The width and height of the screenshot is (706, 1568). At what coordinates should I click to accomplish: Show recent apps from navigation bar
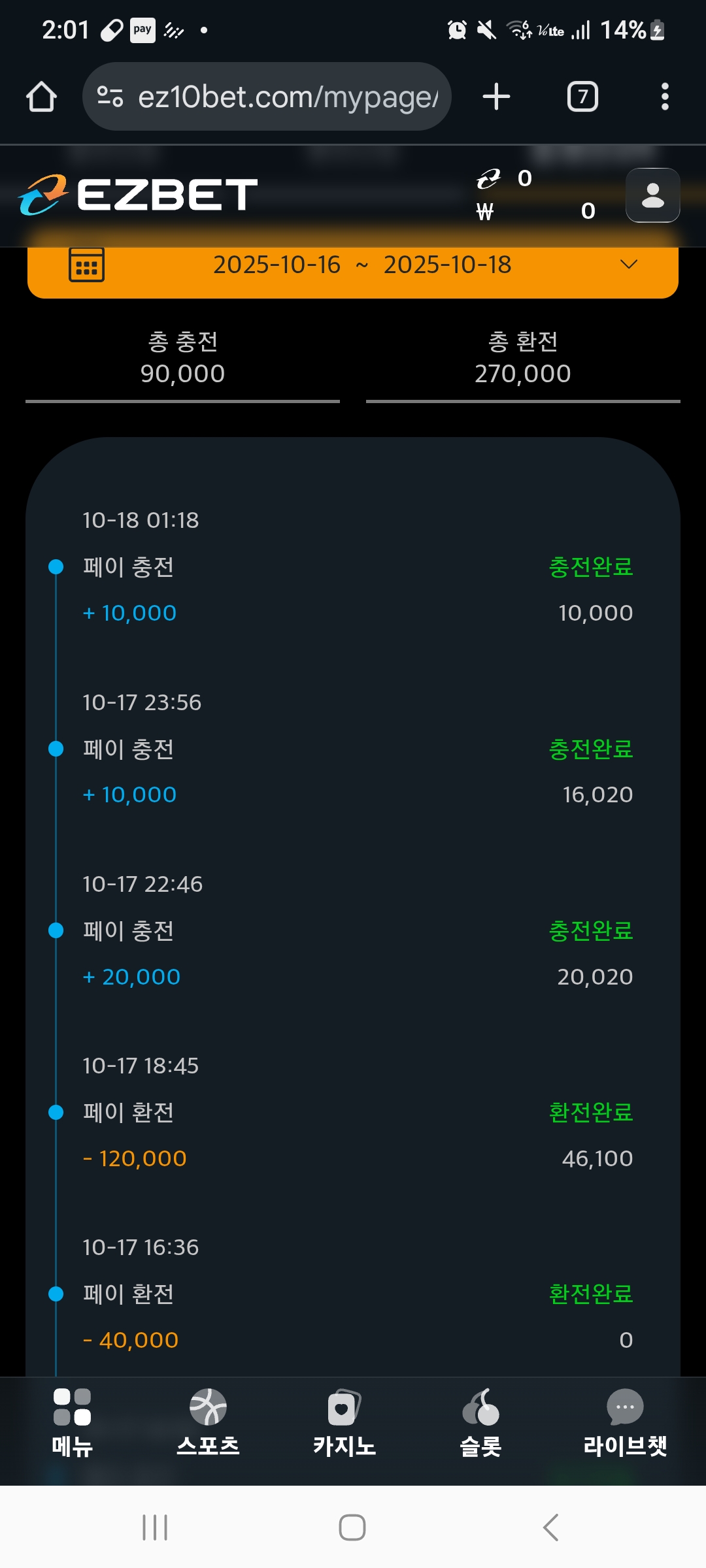pos(155,1527)
